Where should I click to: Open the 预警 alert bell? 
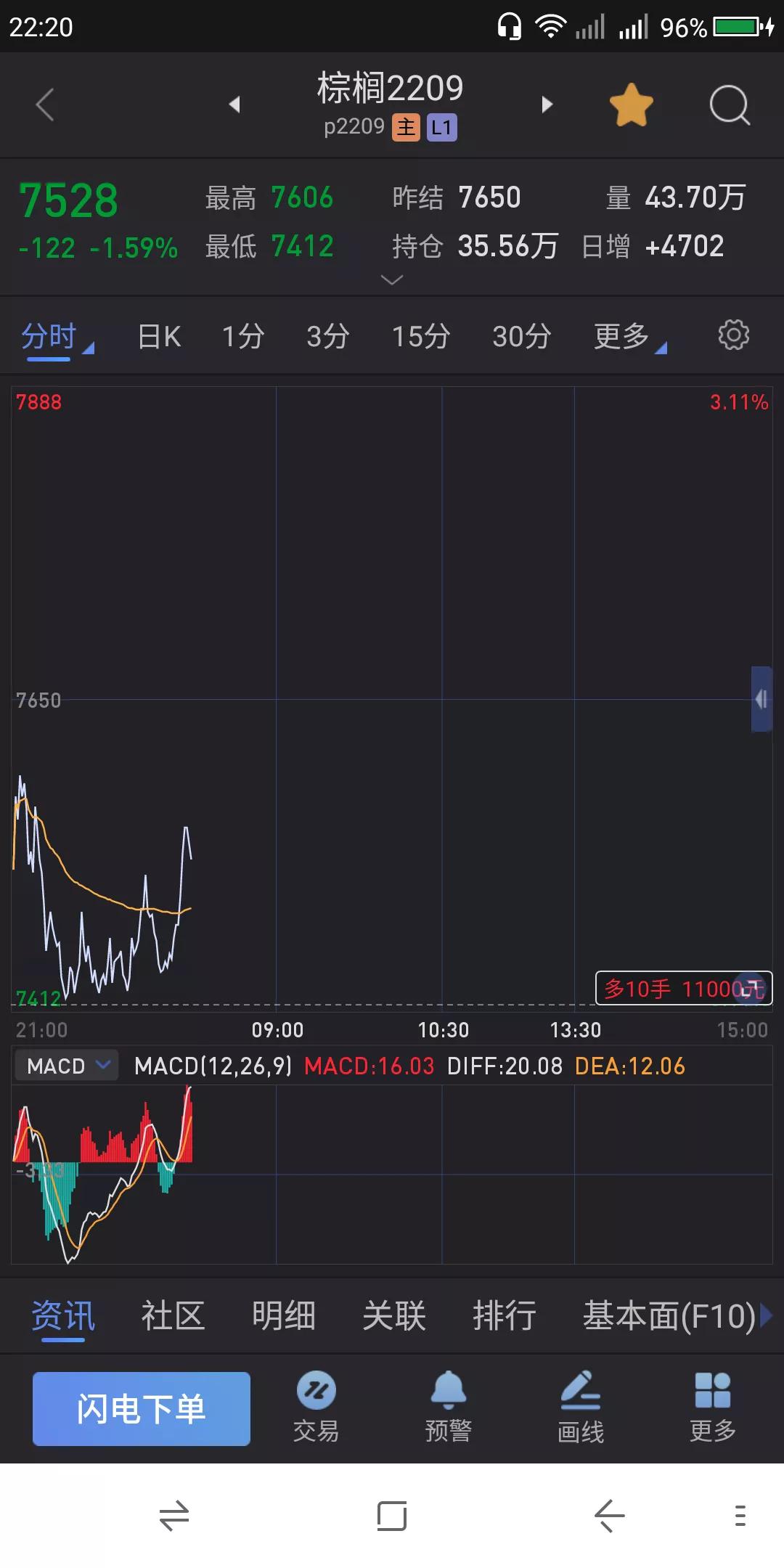pos(448,1407)
